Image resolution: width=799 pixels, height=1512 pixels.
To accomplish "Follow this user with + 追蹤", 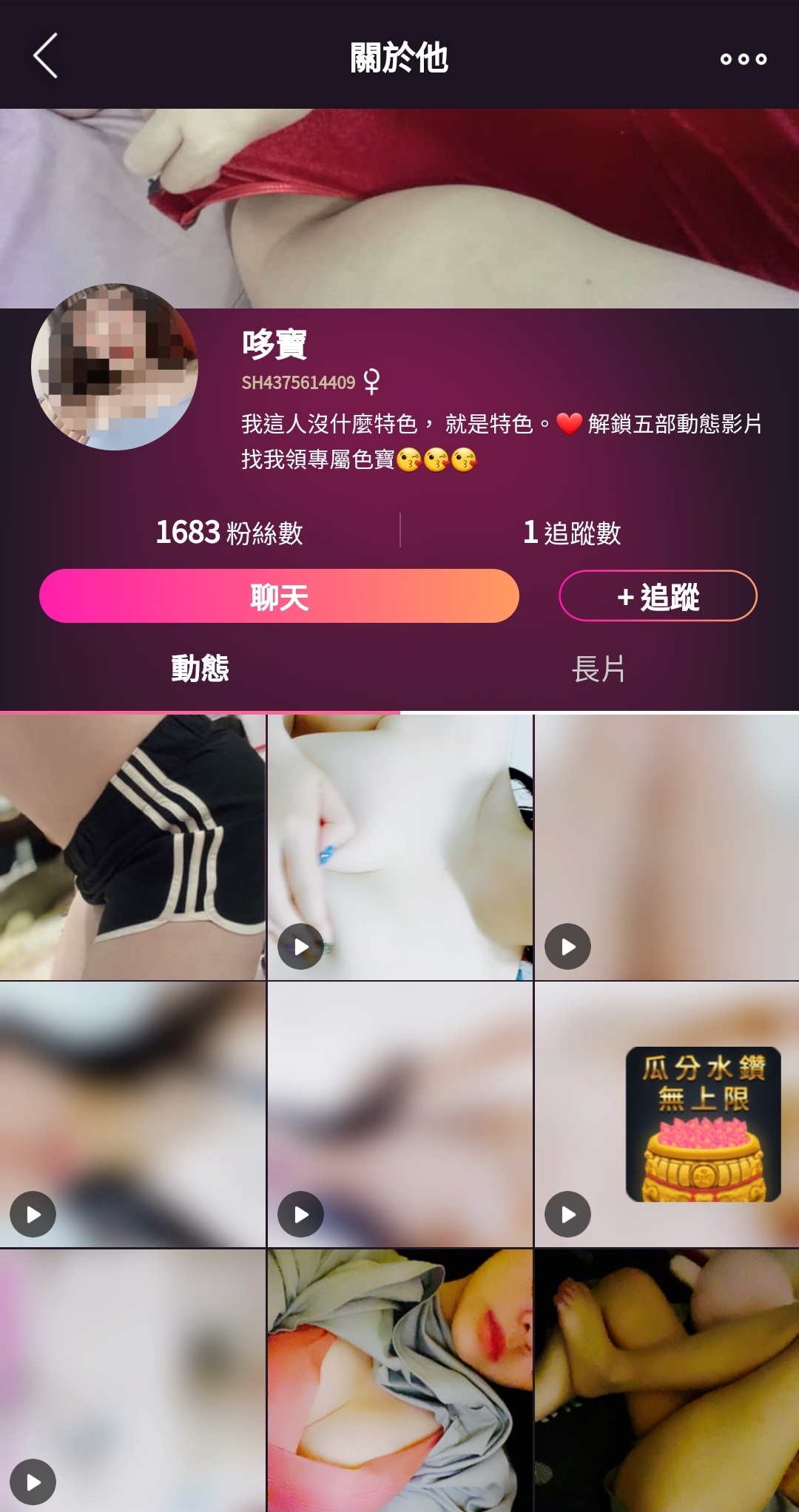I will pos(658,596).
